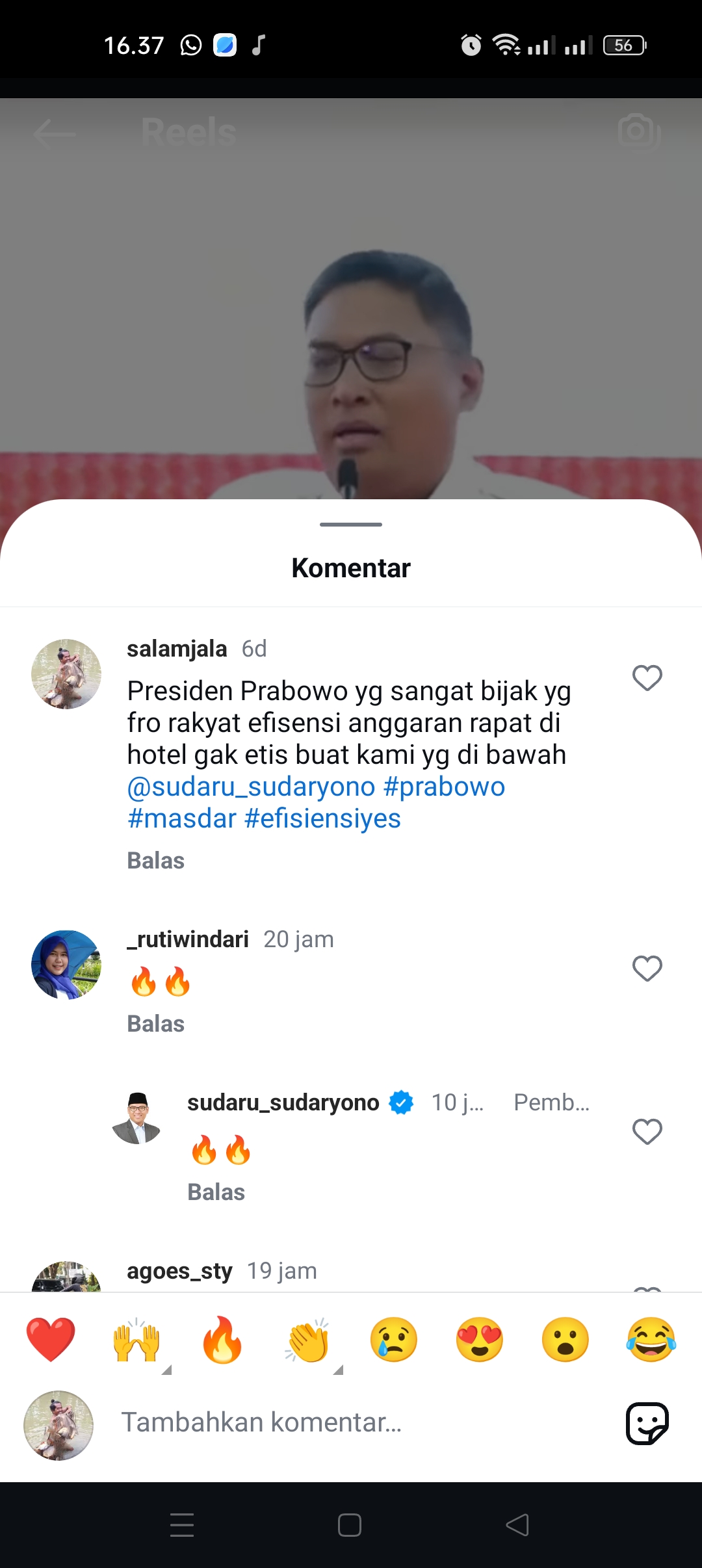The image size is (702, 1568).
Task: Open the #prabowo hashtag
Action: click(445, 787)
